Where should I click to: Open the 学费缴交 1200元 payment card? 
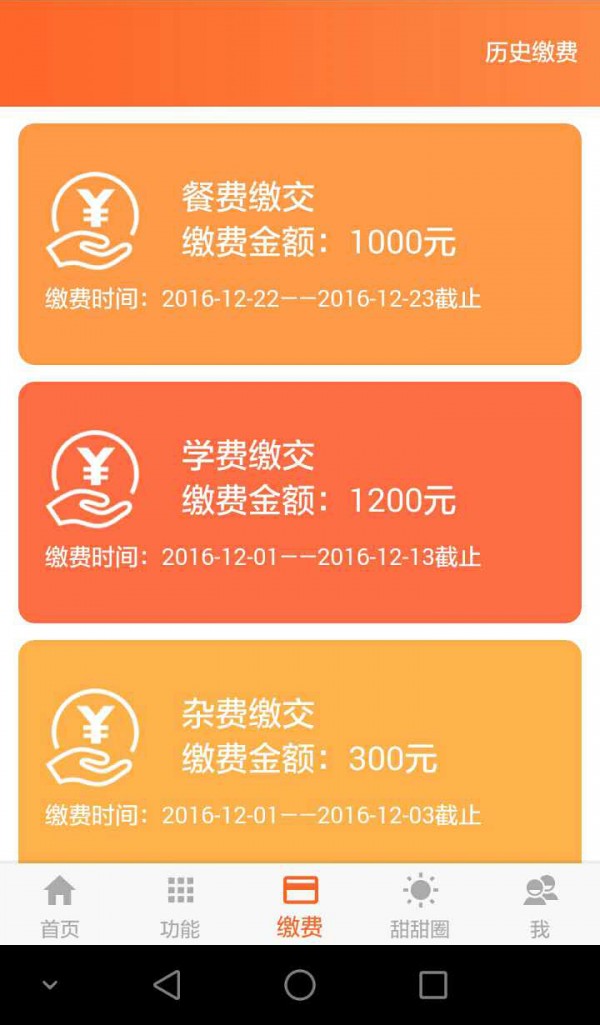[300, 502]
